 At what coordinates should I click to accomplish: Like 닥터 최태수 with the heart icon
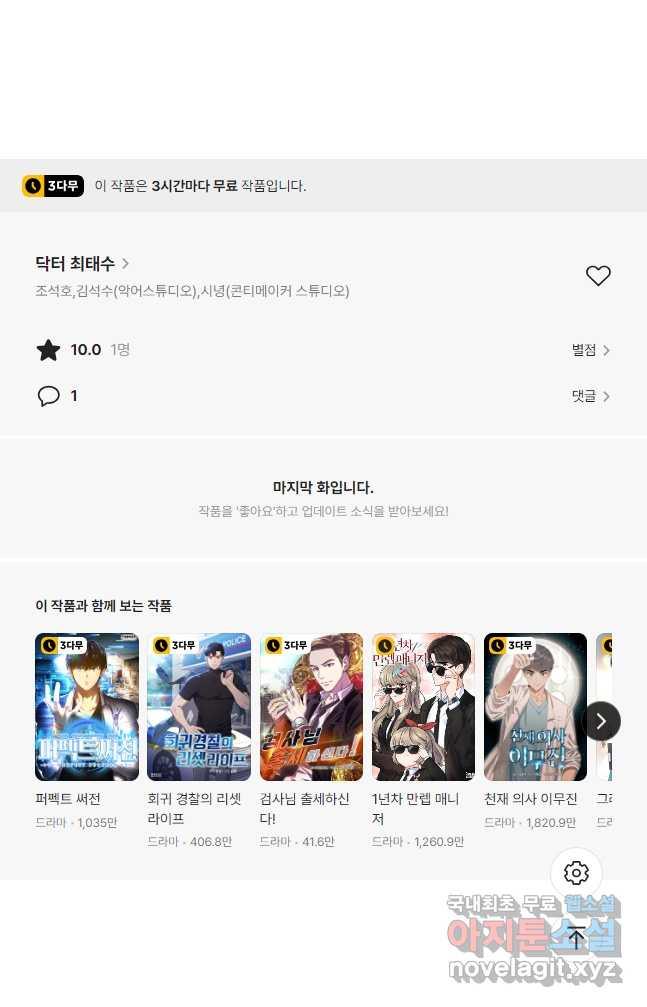coord(598,276)
